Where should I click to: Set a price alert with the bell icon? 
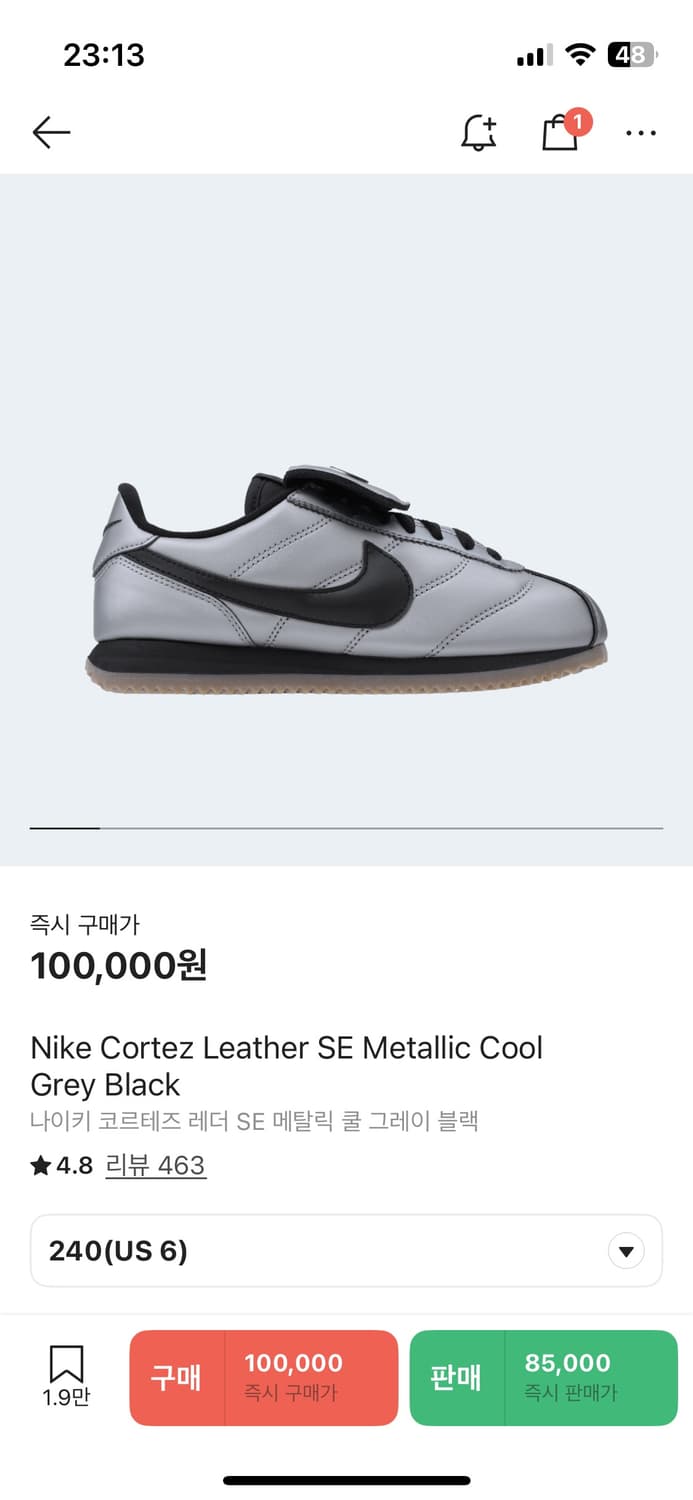tap(479, 132)
